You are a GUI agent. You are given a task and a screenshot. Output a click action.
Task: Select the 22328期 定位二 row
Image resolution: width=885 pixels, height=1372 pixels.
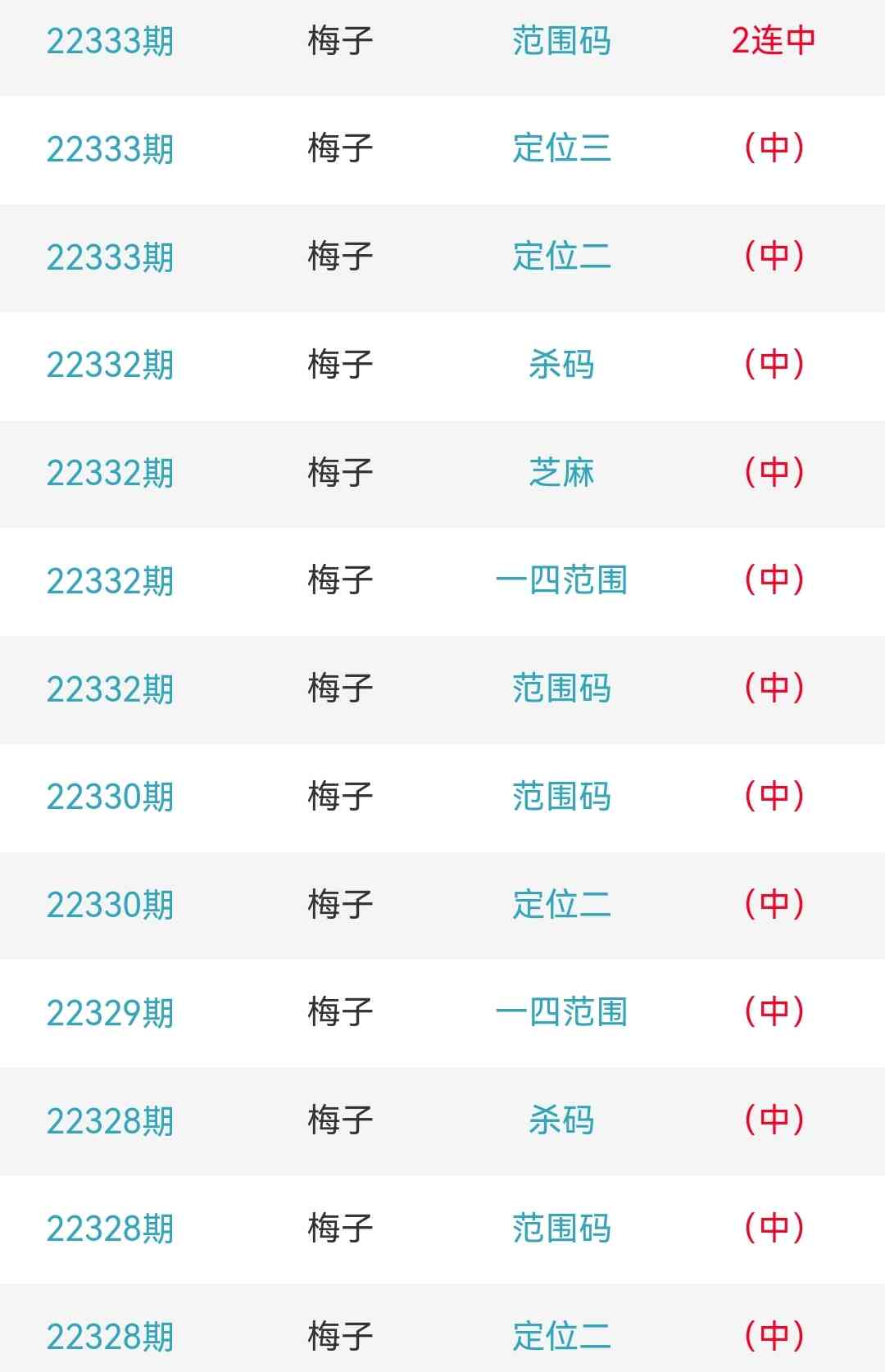561,1336
